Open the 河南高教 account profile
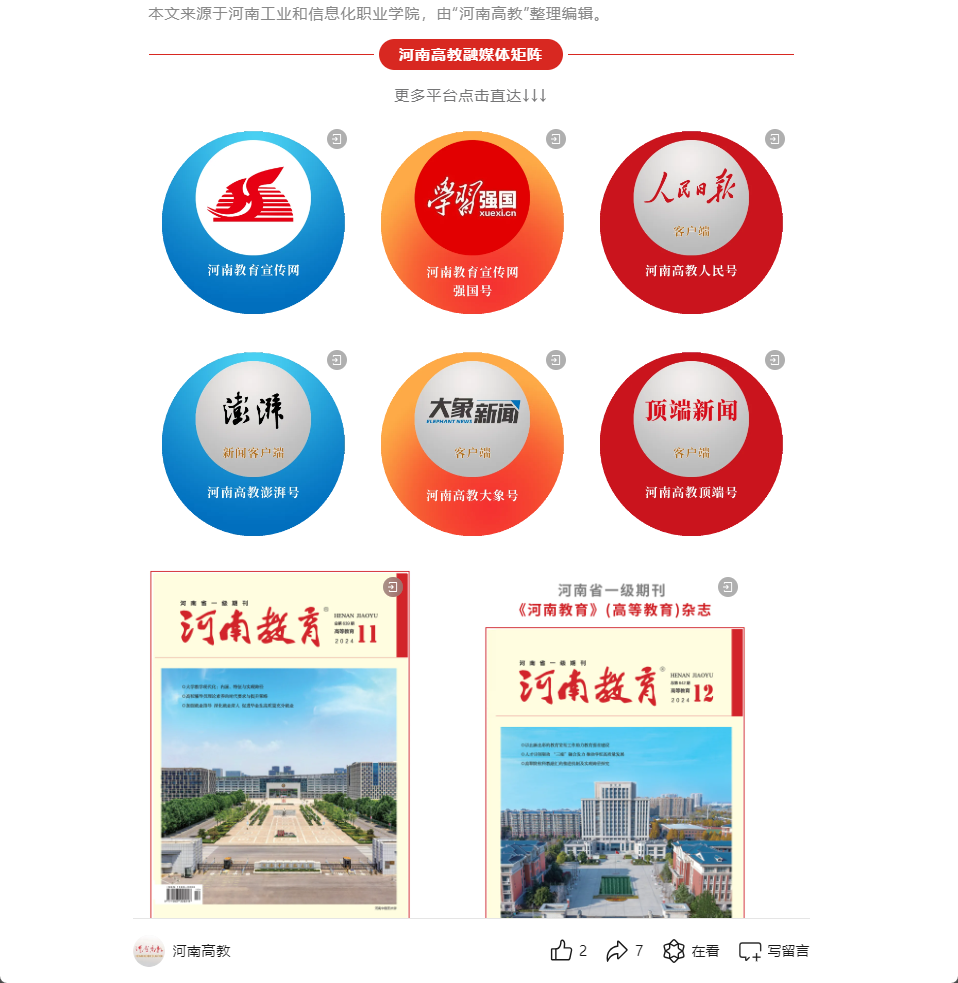The image size is (958, 983). (x=183, y=951)
